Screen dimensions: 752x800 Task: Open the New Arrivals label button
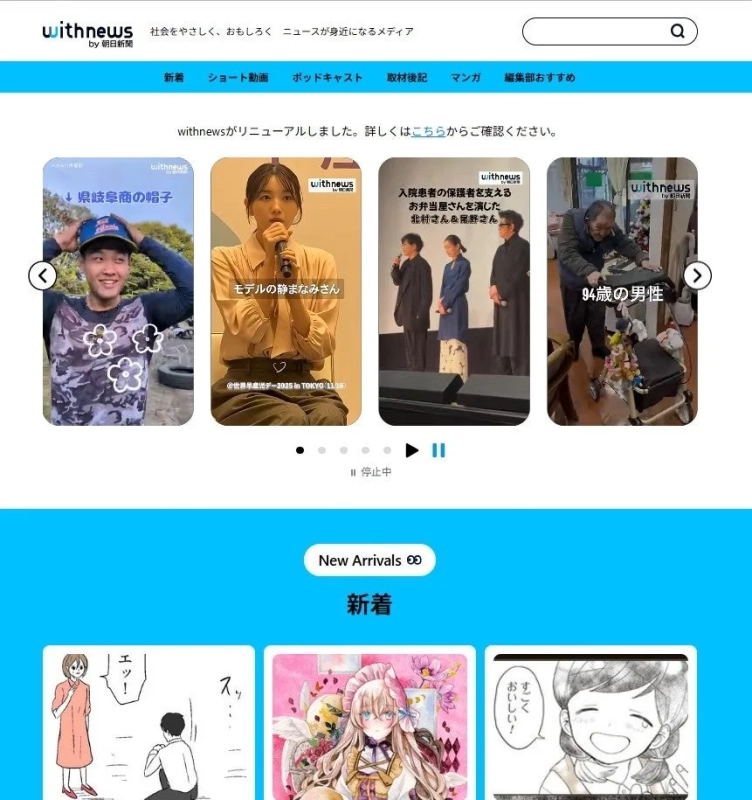click(369, 560)
